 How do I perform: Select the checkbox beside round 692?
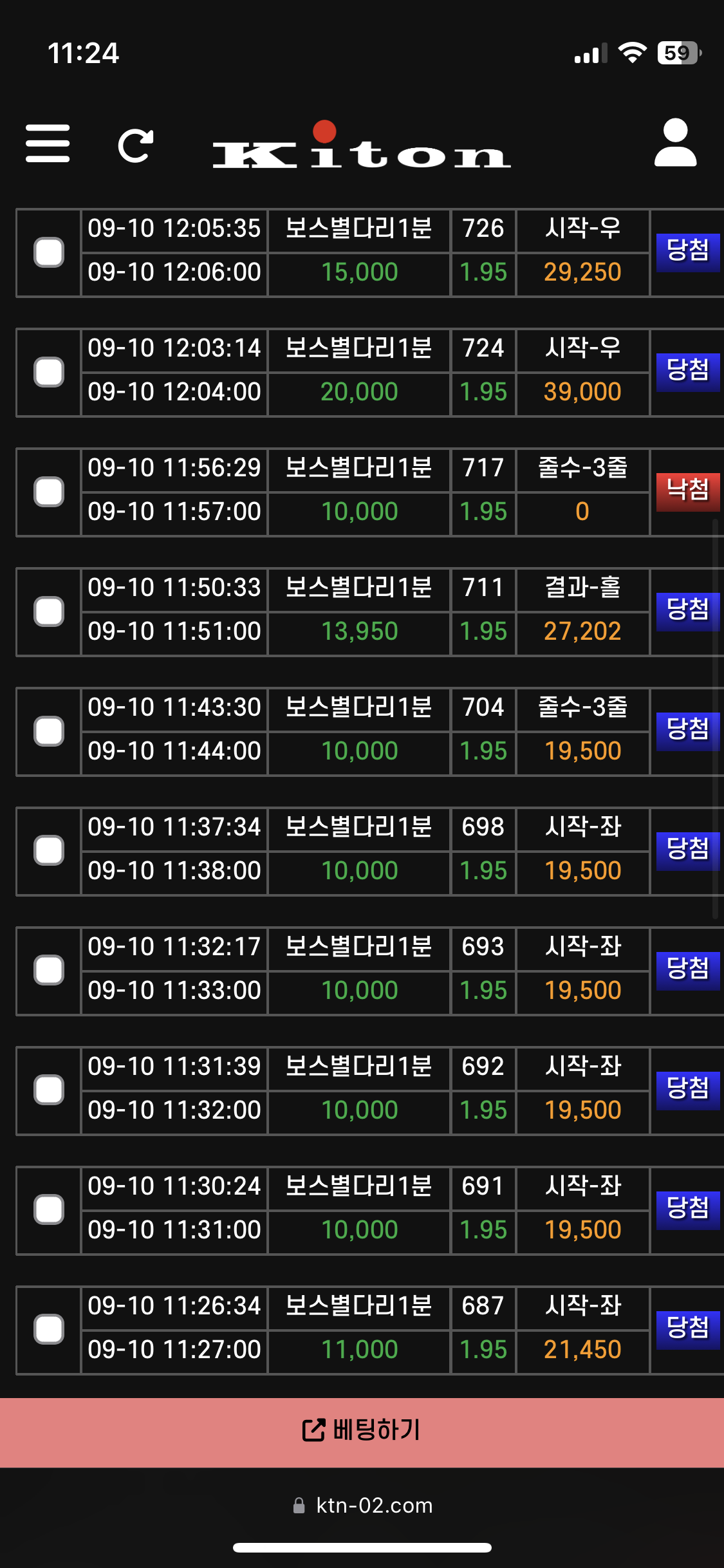pyautogui.click(x=49, y=1090)
